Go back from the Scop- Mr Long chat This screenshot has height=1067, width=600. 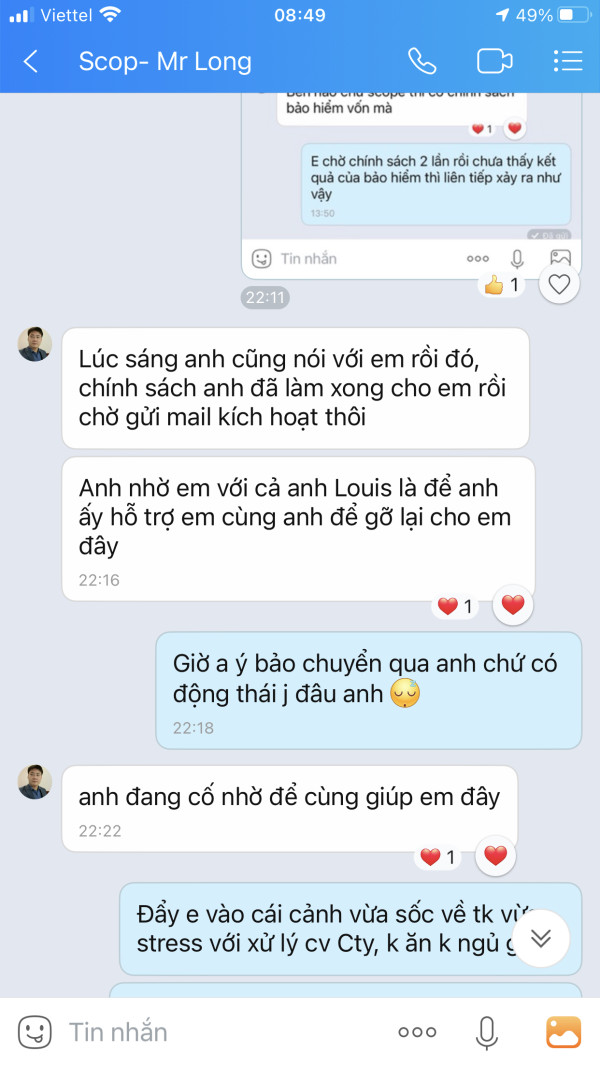[30, 61]
